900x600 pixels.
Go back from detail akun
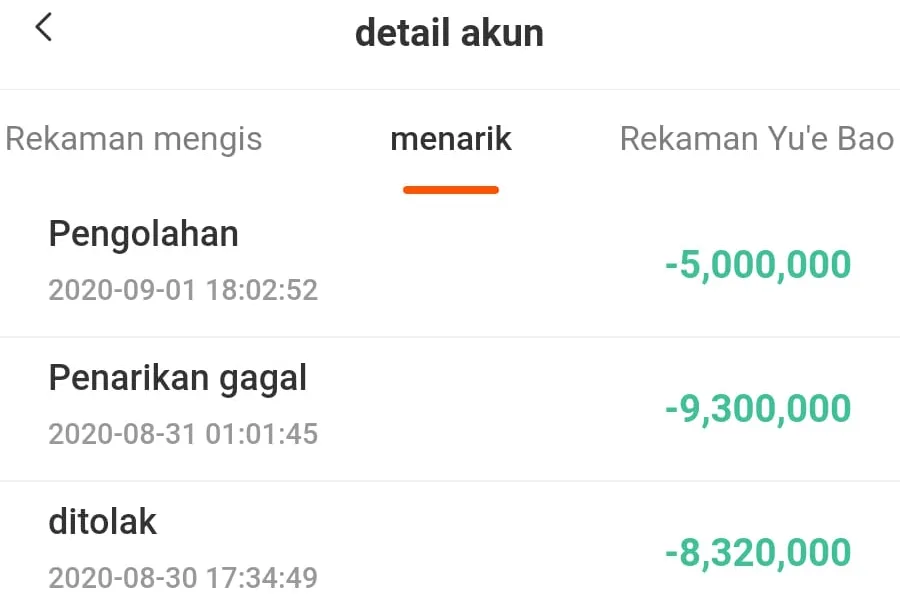43,28
